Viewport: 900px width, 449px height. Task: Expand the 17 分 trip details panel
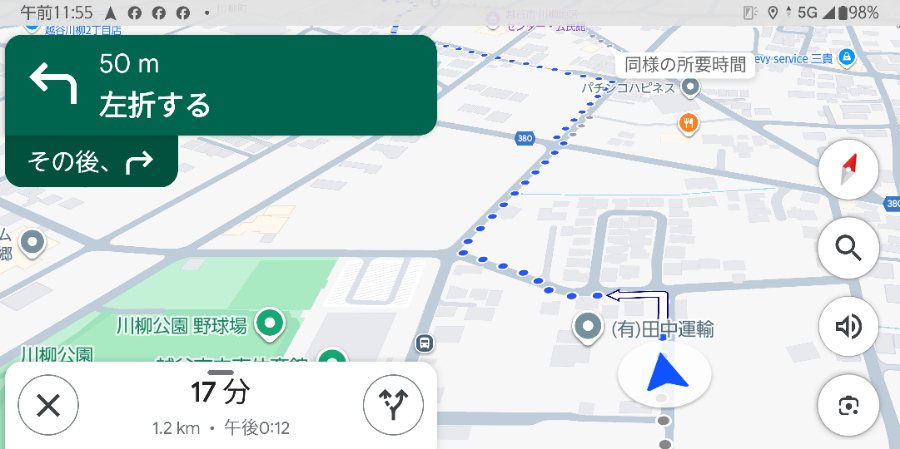[220, 393]
